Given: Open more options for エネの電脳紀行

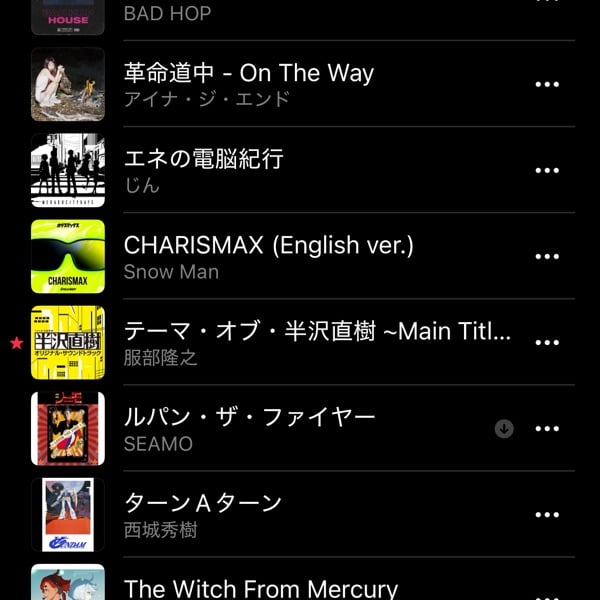Looking at the screenshot, I should [547, 170].
